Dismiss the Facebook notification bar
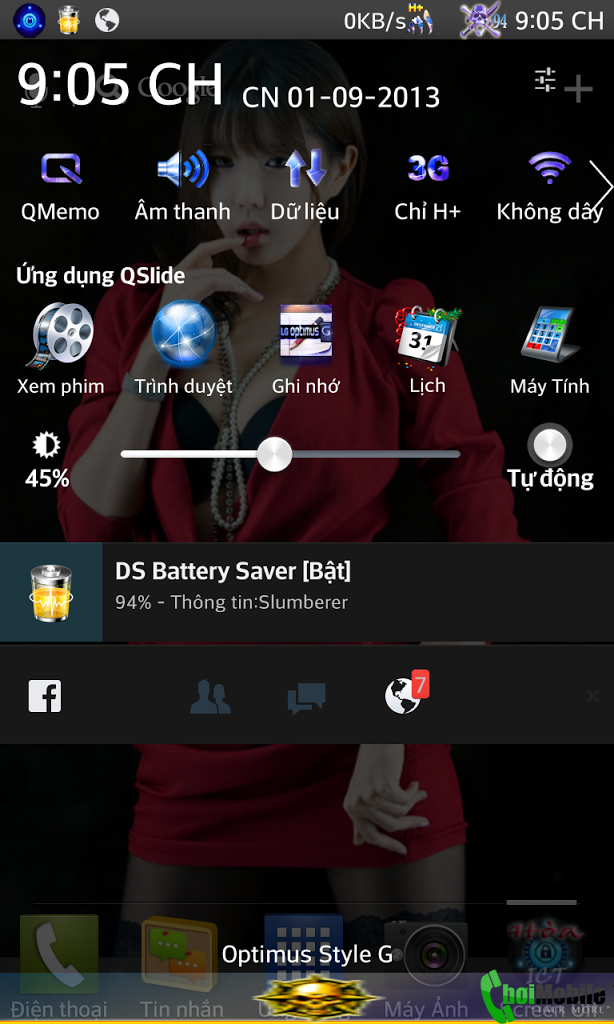This screenshot has width=614, height=1024. click(x=593, y=696)
